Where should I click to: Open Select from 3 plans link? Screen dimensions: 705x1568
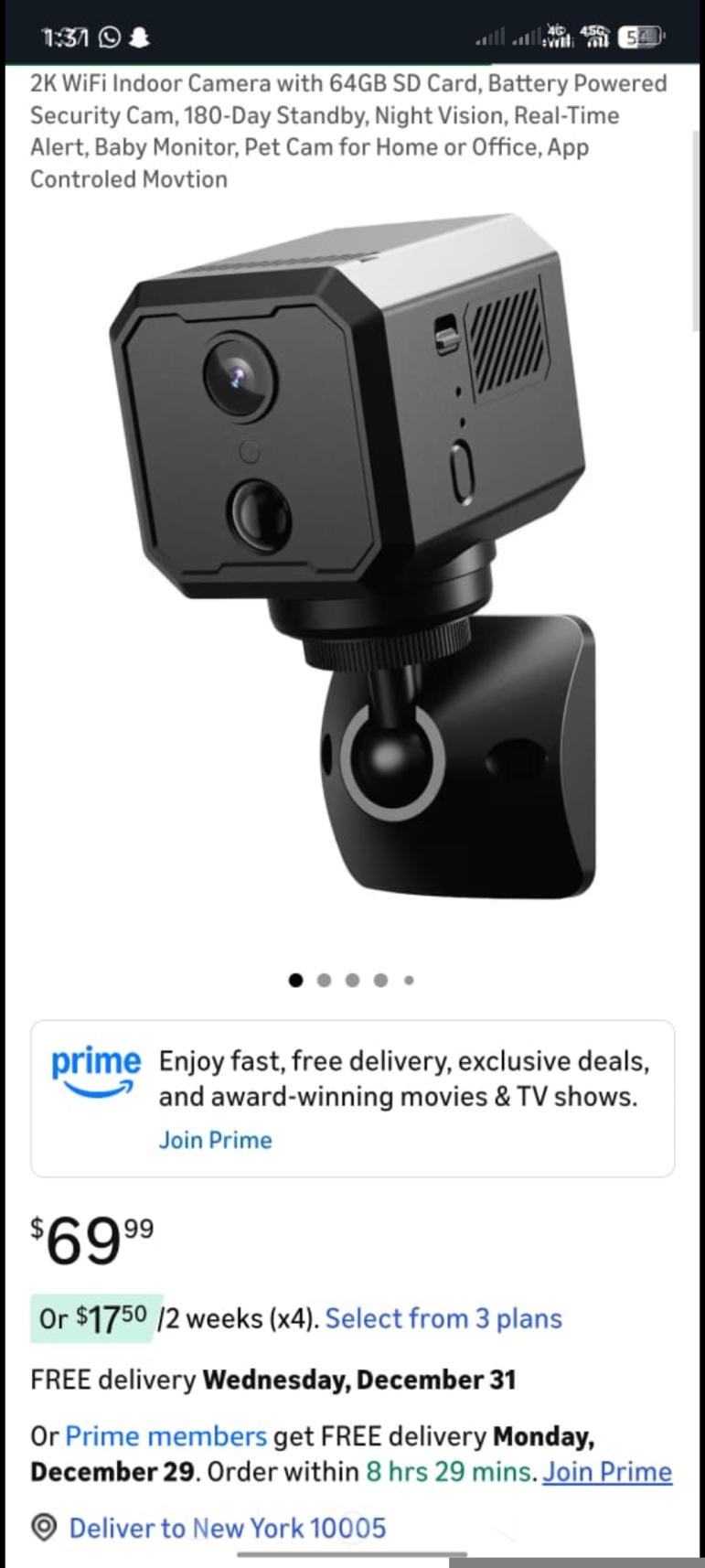click(x=443, y=1318)
